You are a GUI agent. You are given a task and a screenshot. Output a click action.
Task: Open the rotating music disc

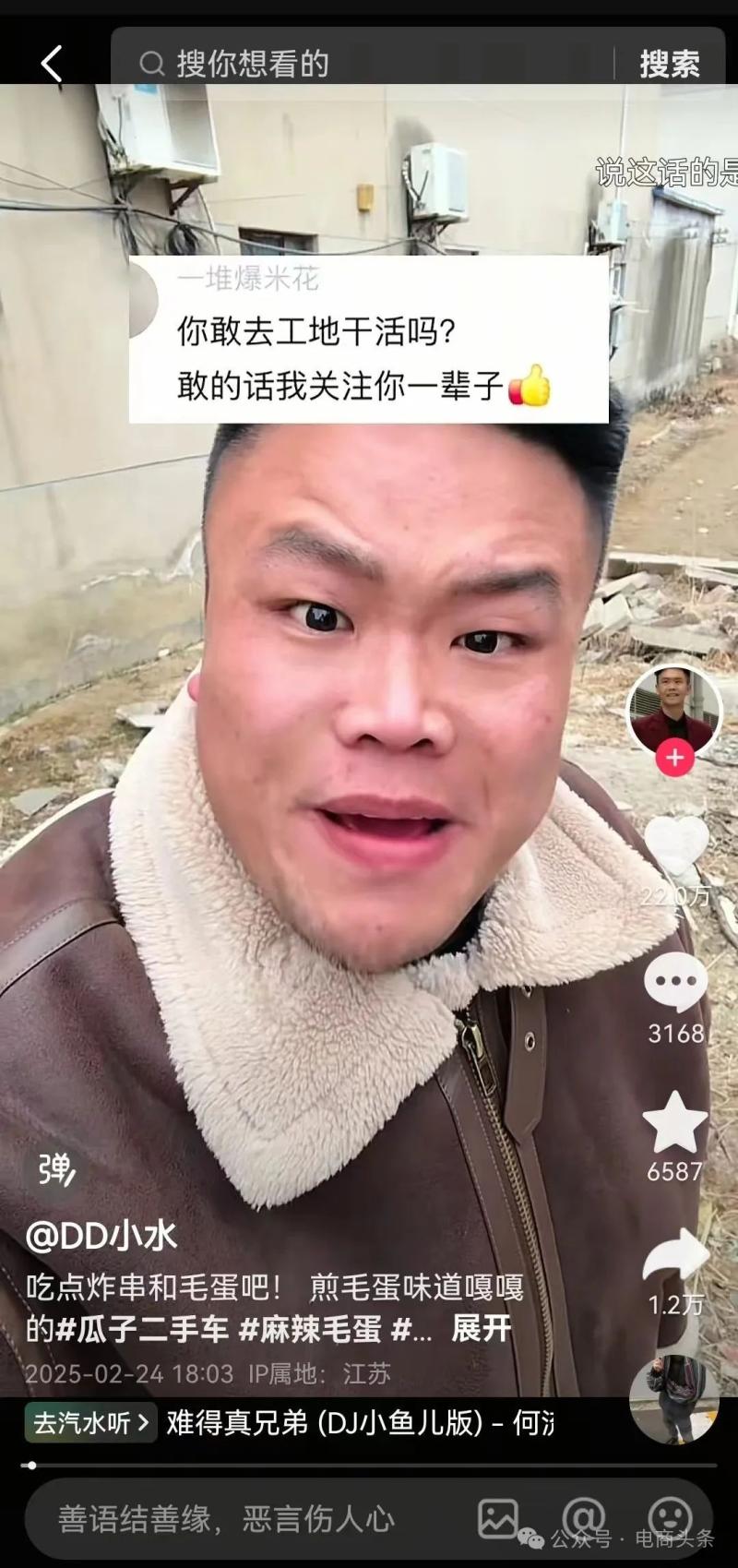(x=674, y=1399)
